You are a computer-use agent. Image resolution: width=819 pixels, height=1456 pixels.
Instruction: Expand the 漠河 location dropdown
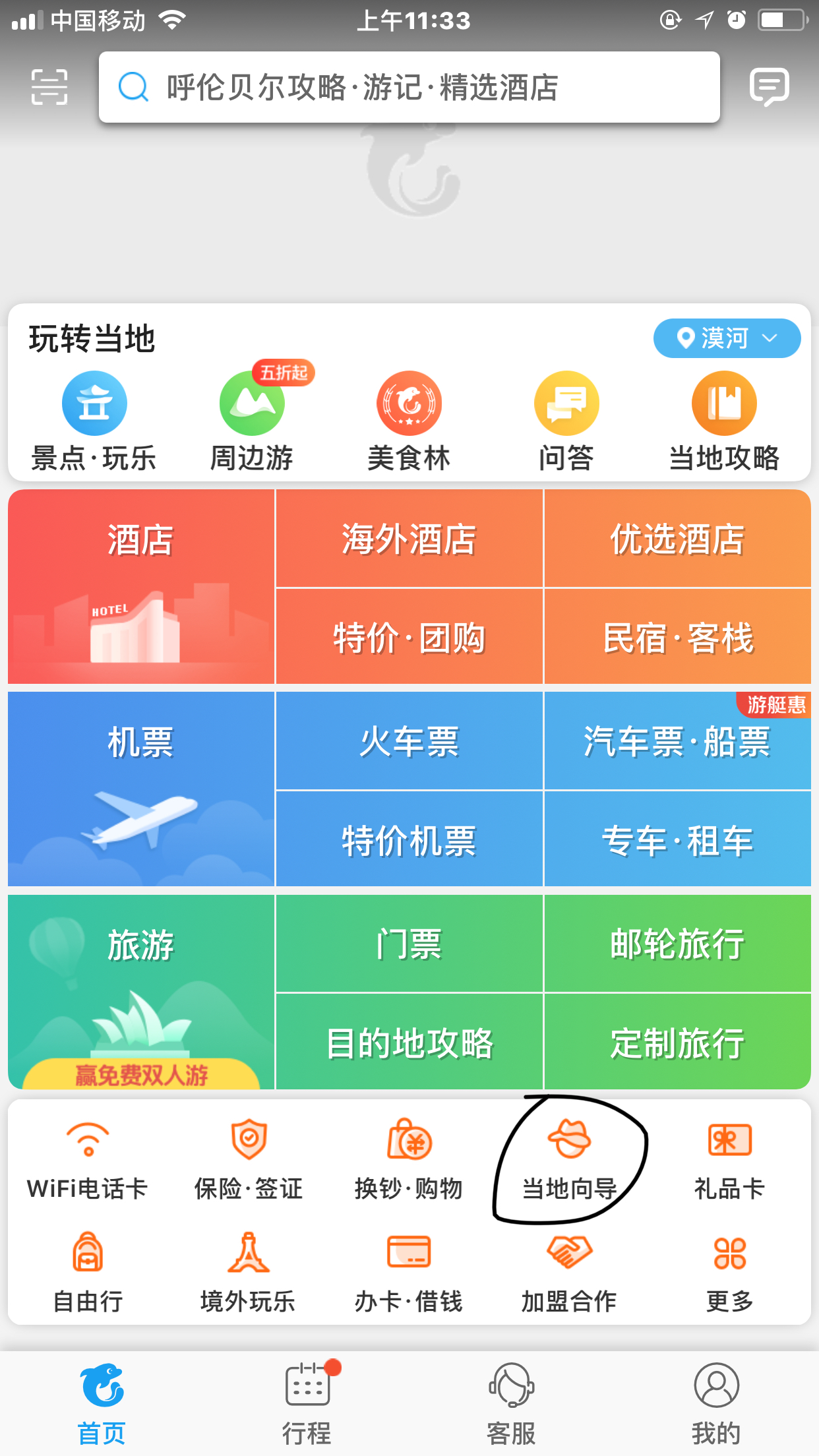727,338
